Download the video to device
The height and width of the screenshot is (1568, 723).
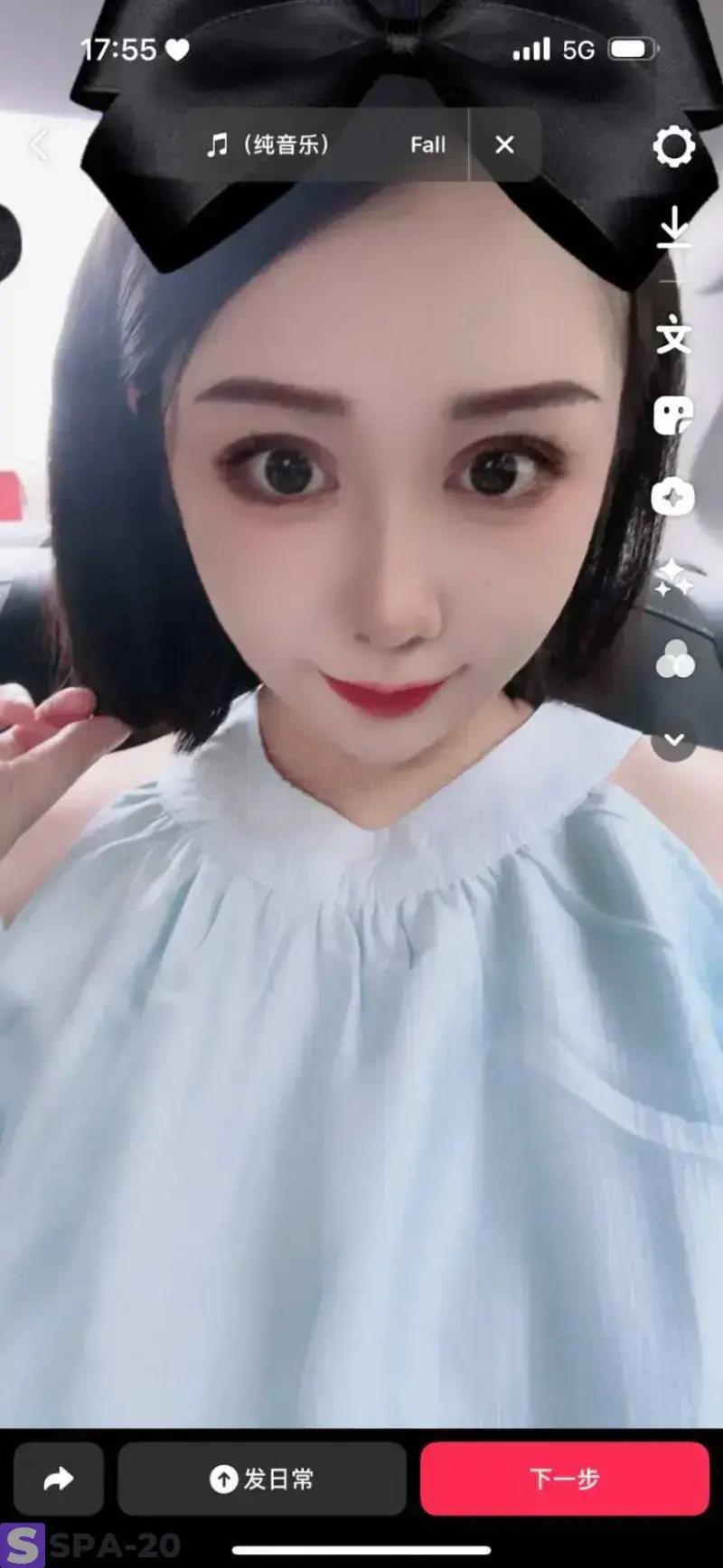point(673,229)
